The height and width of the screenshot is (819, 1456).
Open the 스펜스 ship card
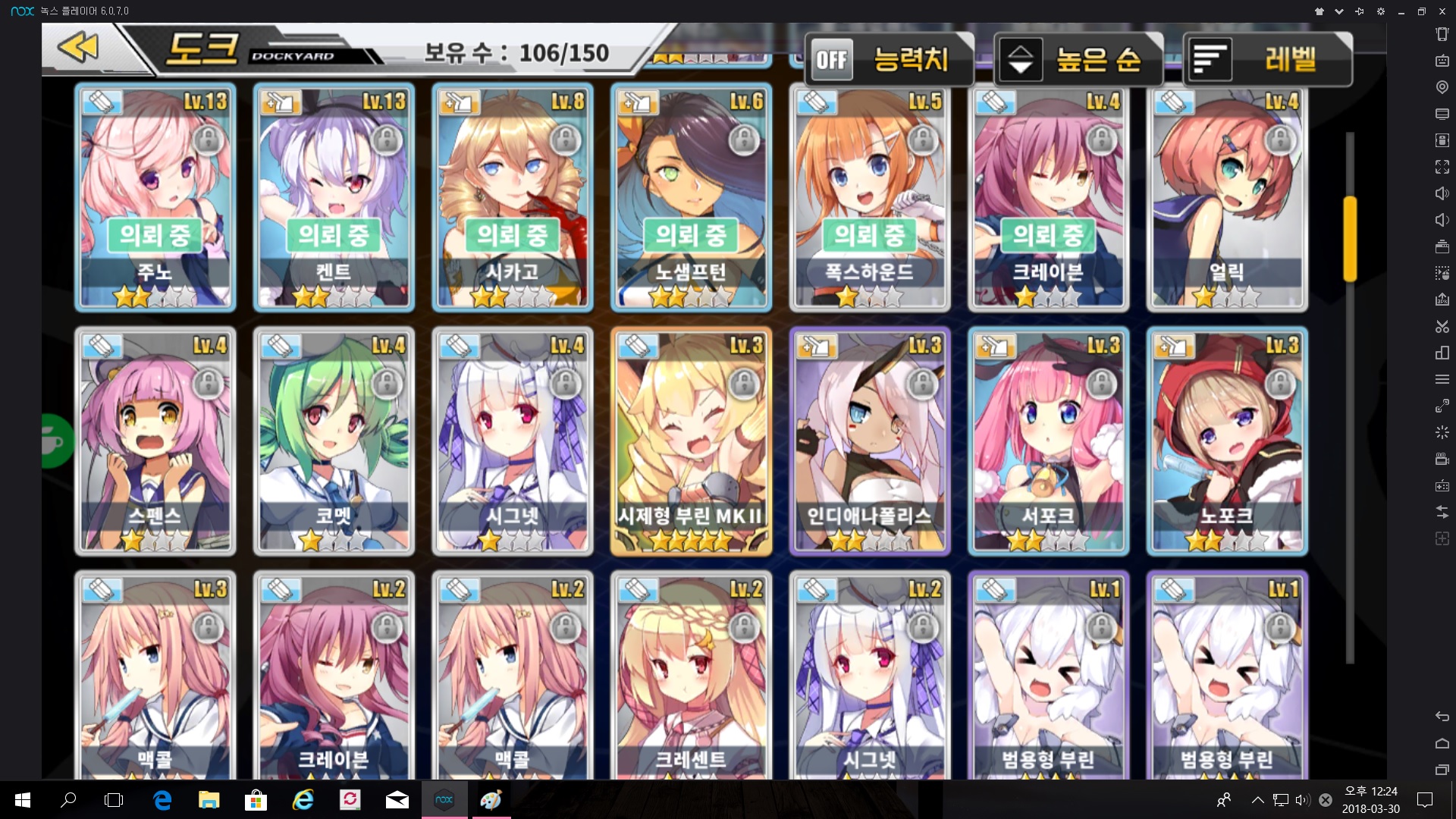155,441
